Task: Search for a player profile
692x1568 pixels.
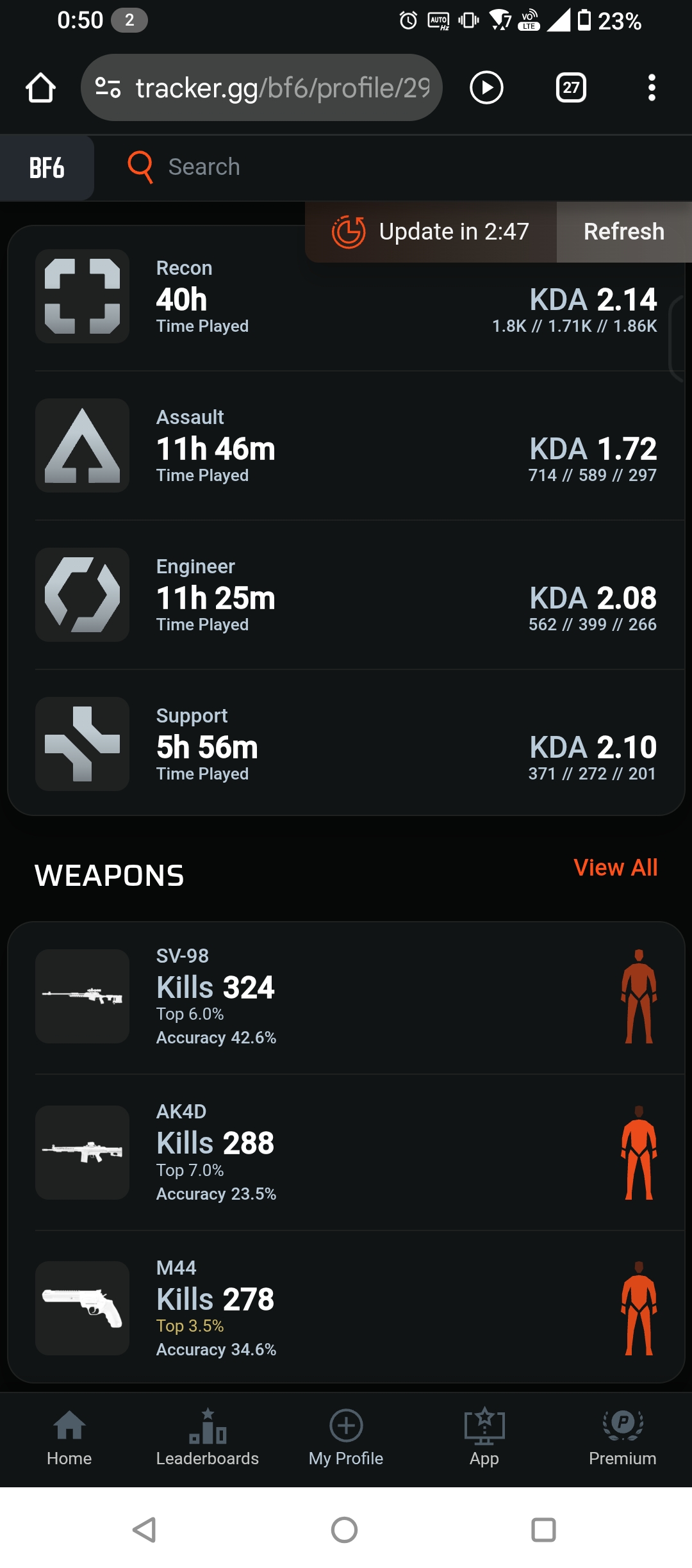Action: [204, 167]
